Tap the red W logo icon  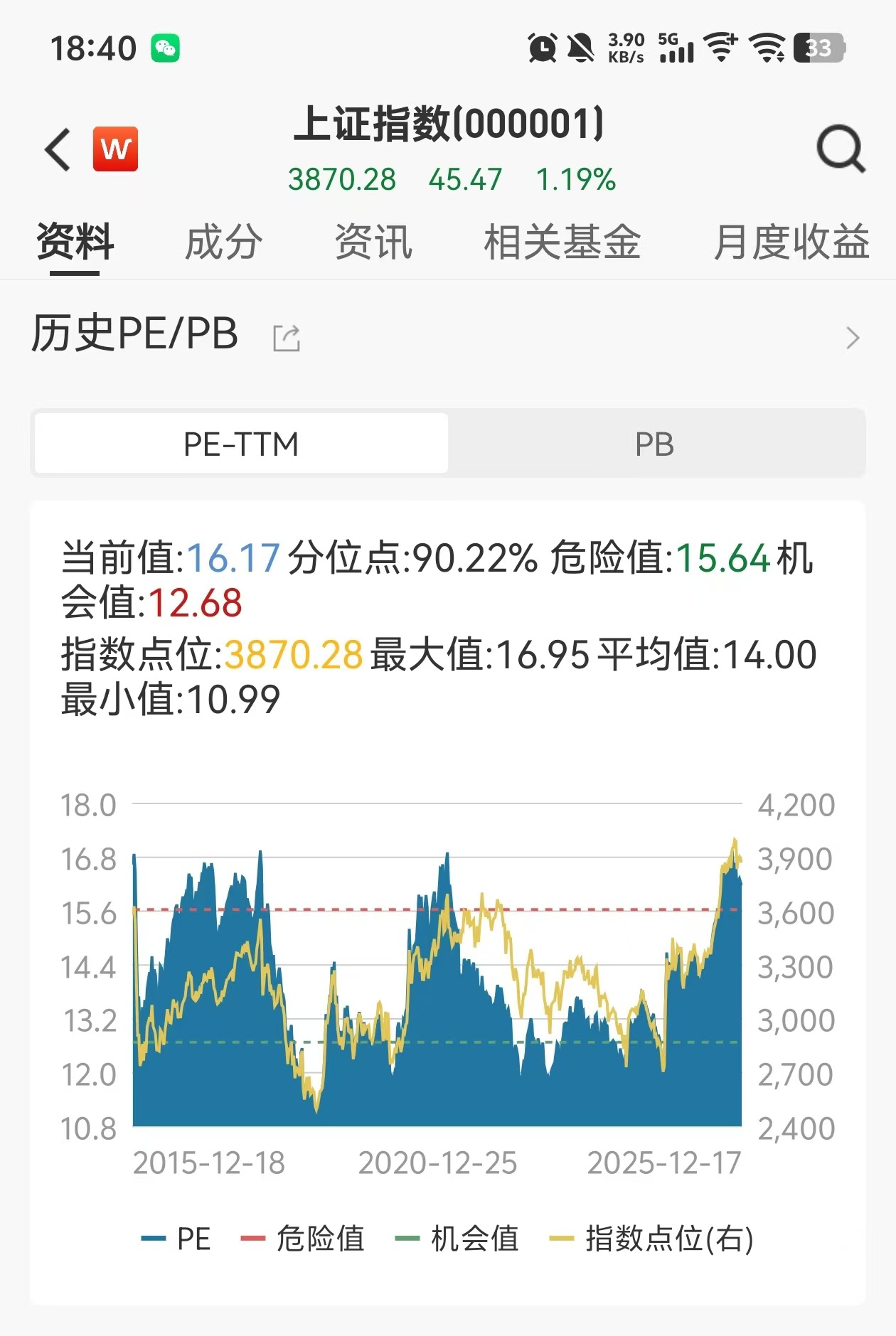click(x=115, y=149)
